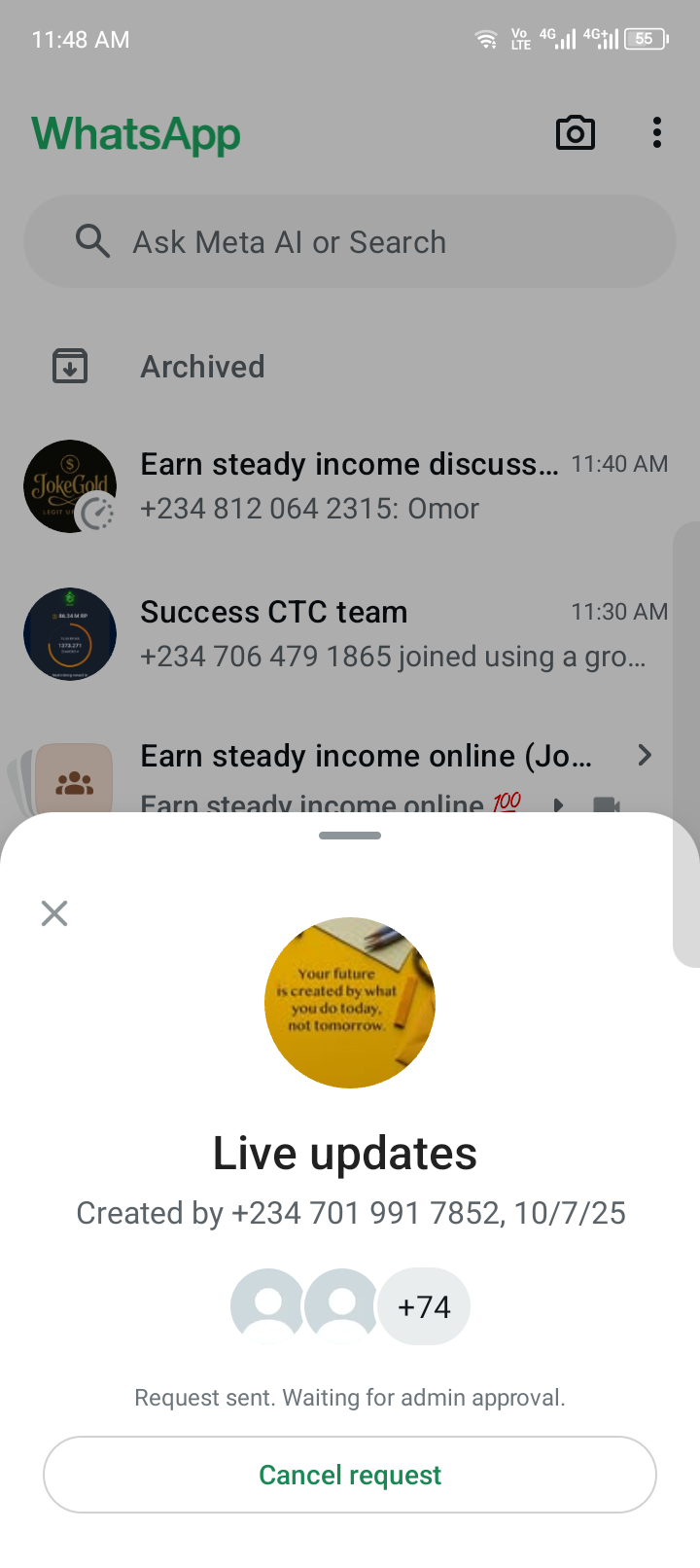Close the Live updates bottom sheet

[54, 912]
